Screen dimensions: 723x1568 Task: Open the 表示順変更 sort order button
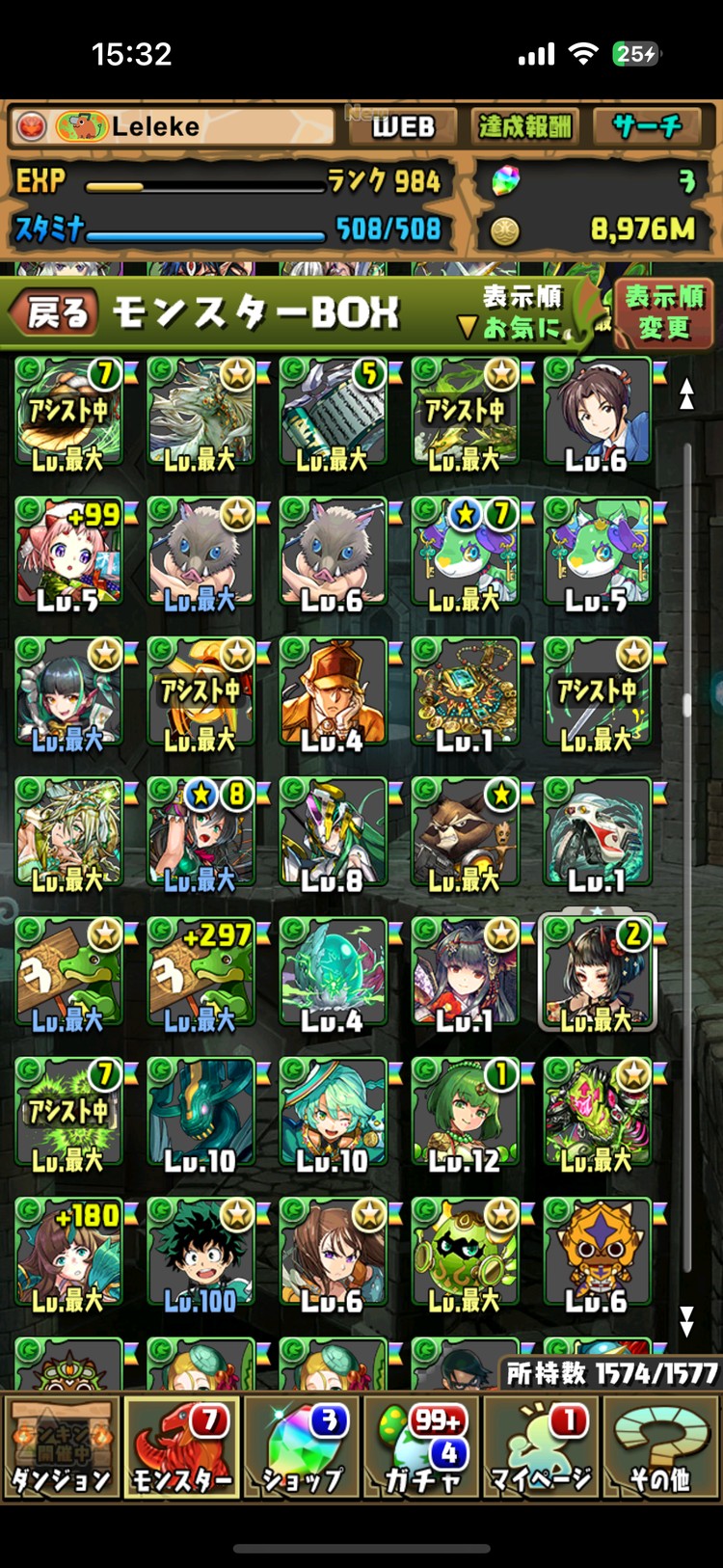[x=663, y=312]
